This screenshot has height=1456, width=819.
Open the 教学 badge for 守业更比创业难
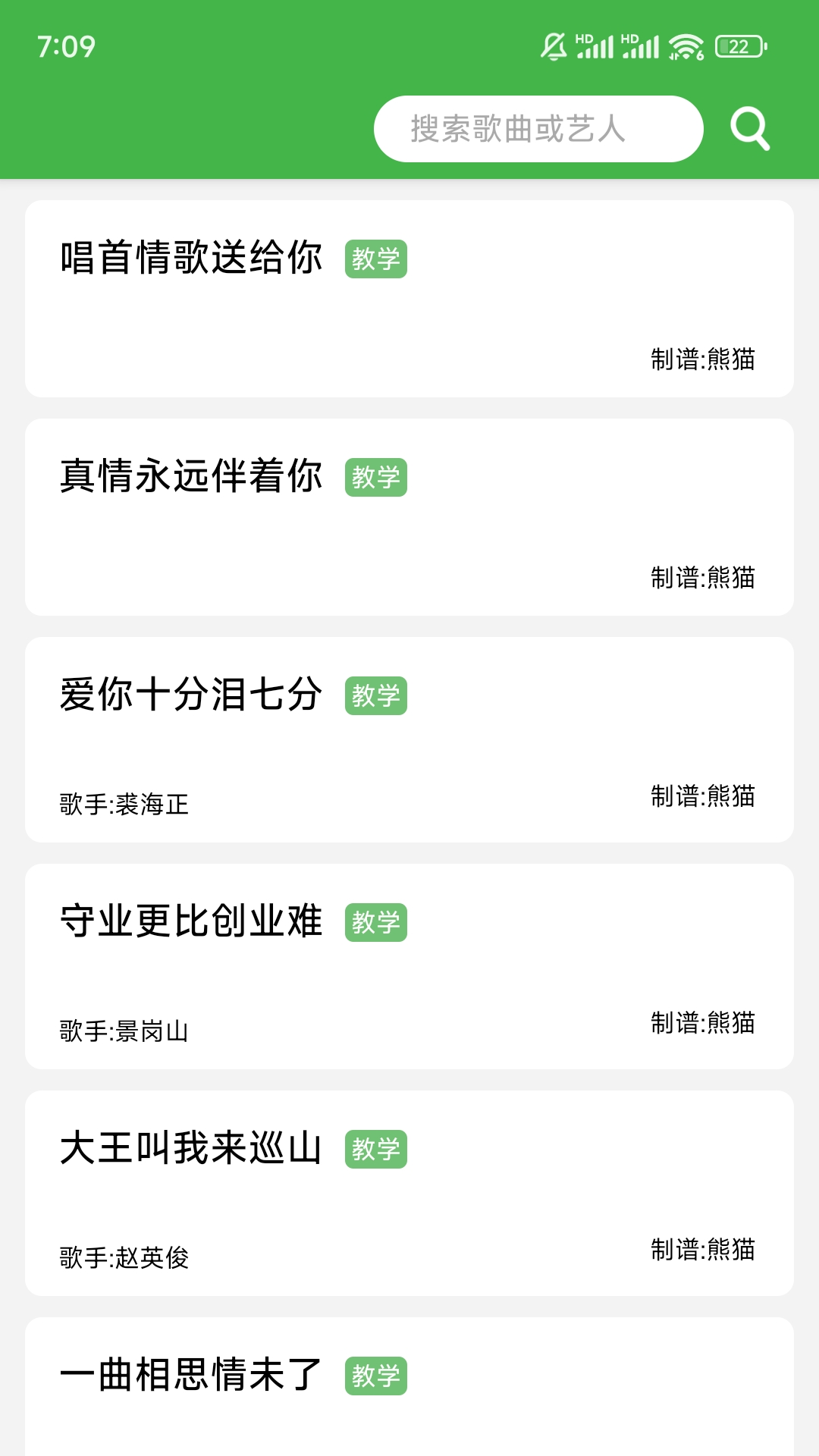(x=377, y=922)
